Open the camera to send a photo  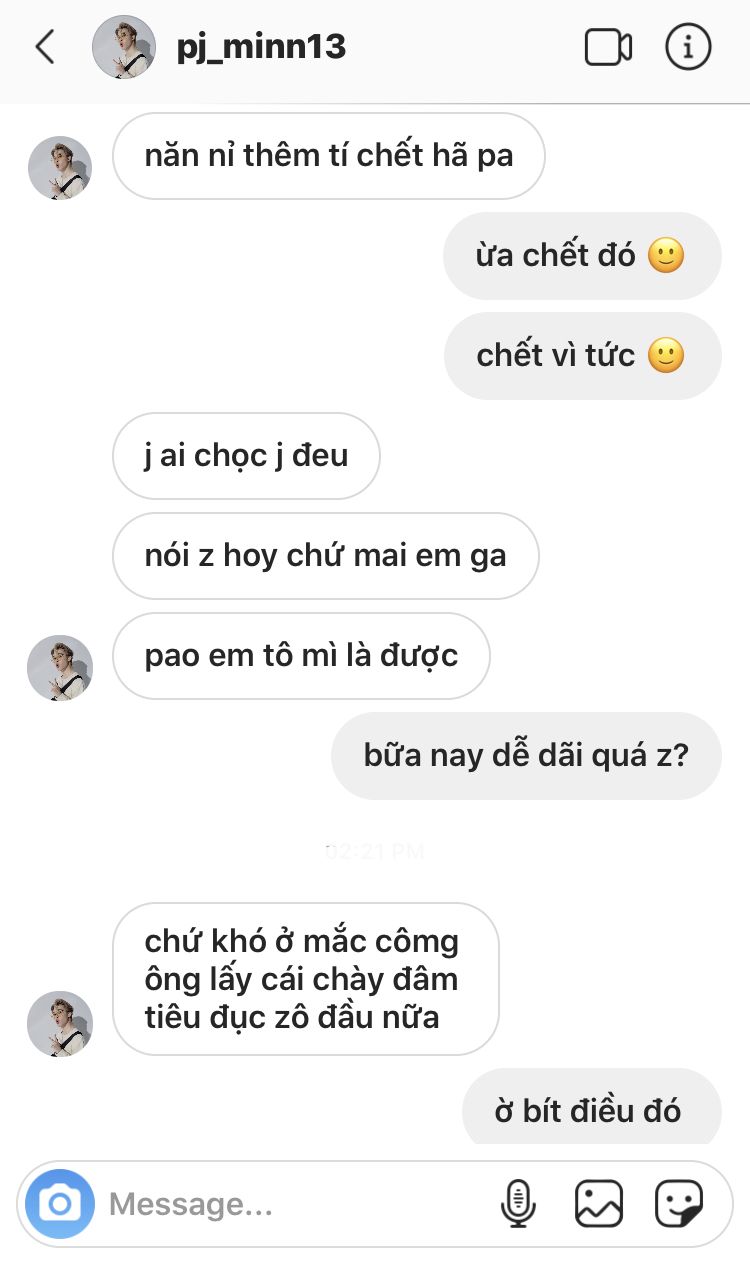click(x=60, y=1203)
